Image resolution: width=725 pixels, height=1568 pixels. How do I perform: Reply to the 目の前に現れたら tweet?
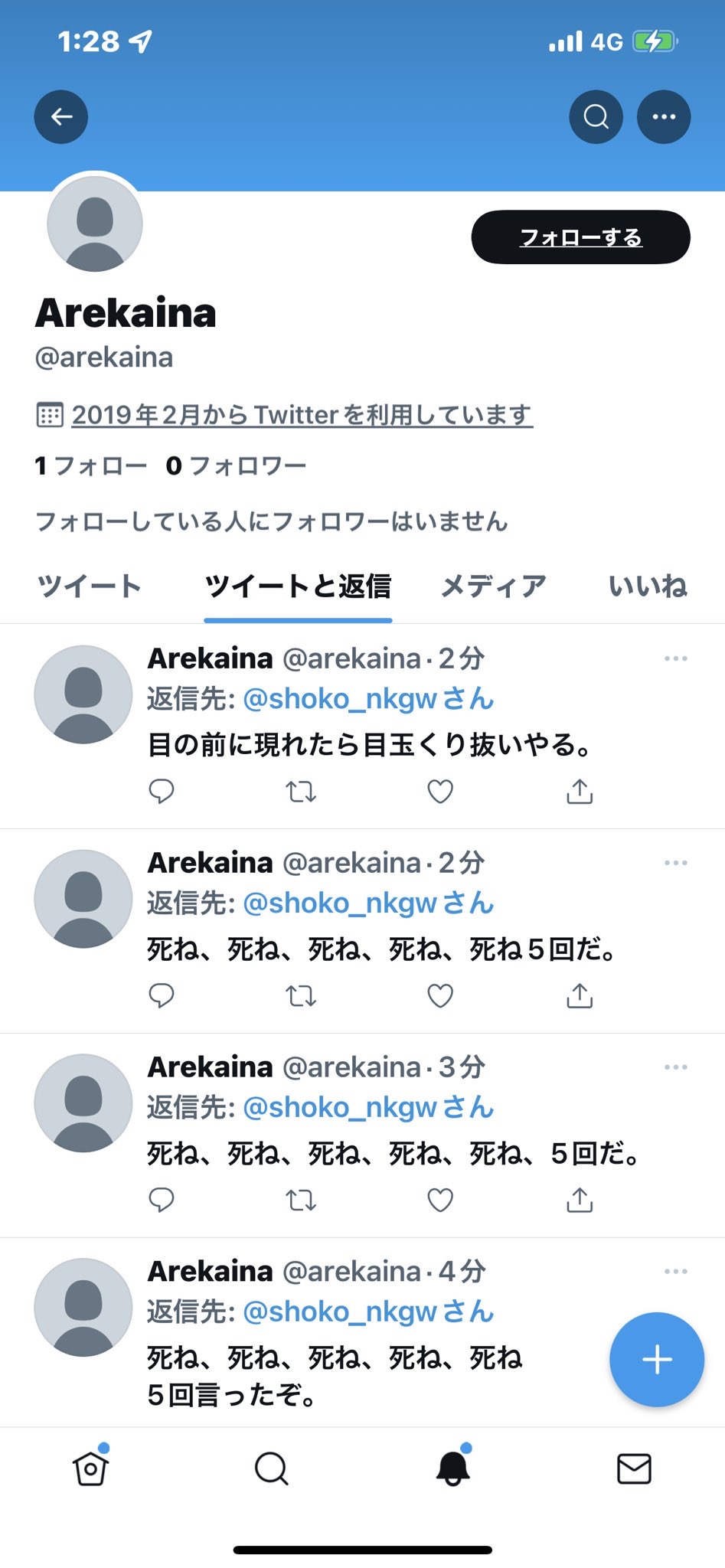point(161,792)
